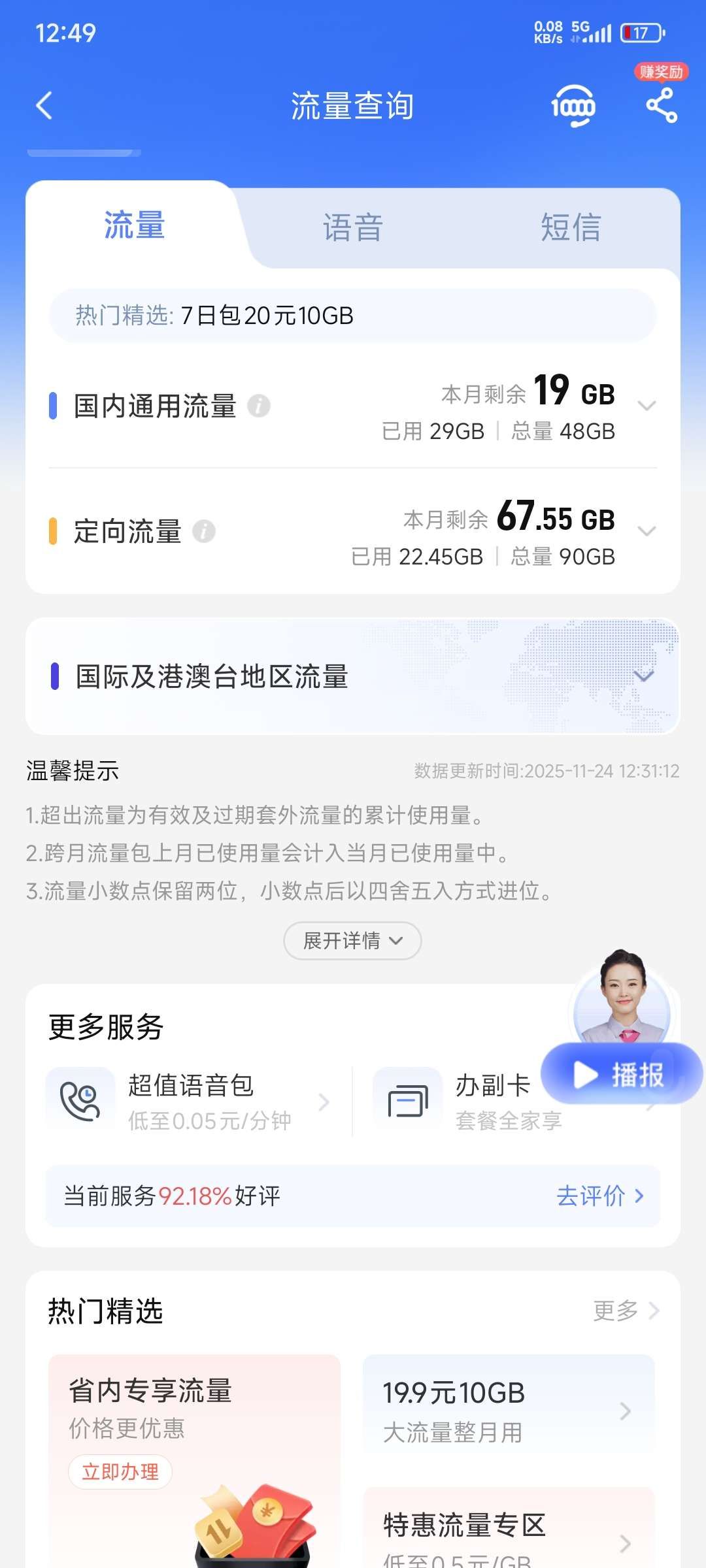The width and height of the screenshot is (706, 1568).
Task: View 更多 hot picks
Action: pos(626,1311)
